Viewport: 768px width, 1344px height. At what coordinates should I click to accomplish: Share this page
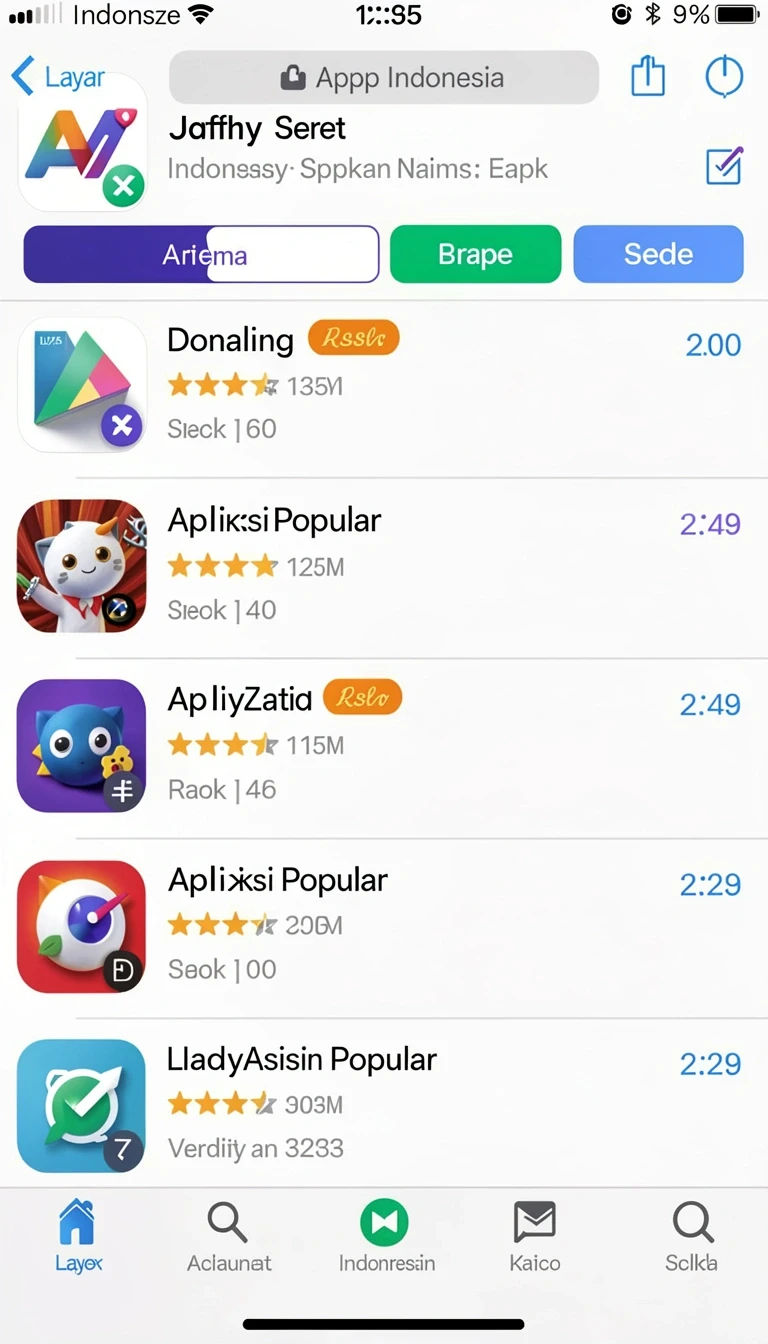pyautogui.click(x=648, y=76)
